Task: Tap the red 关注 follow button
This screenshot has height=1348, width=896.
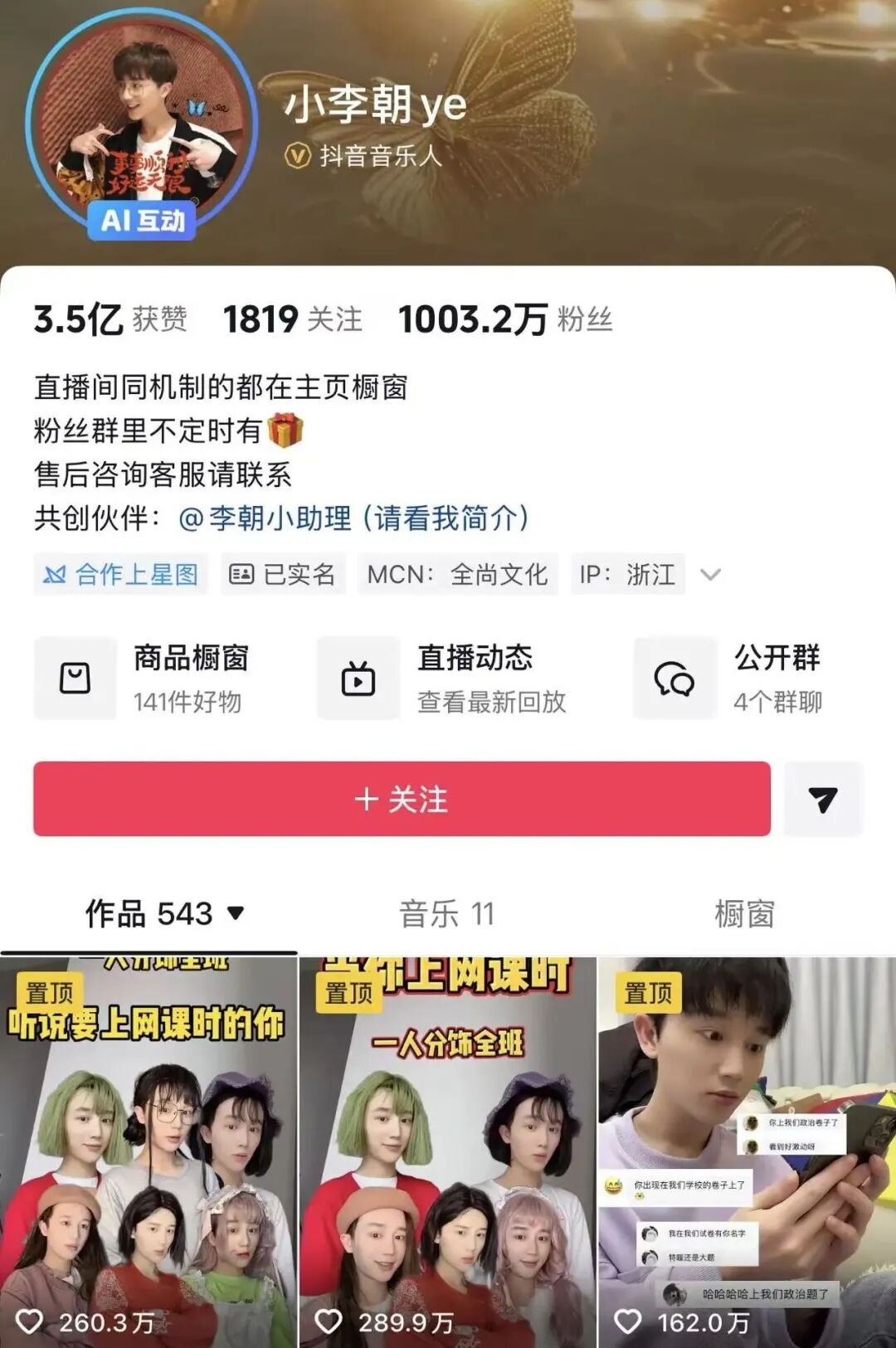Action: pos(402,799)
